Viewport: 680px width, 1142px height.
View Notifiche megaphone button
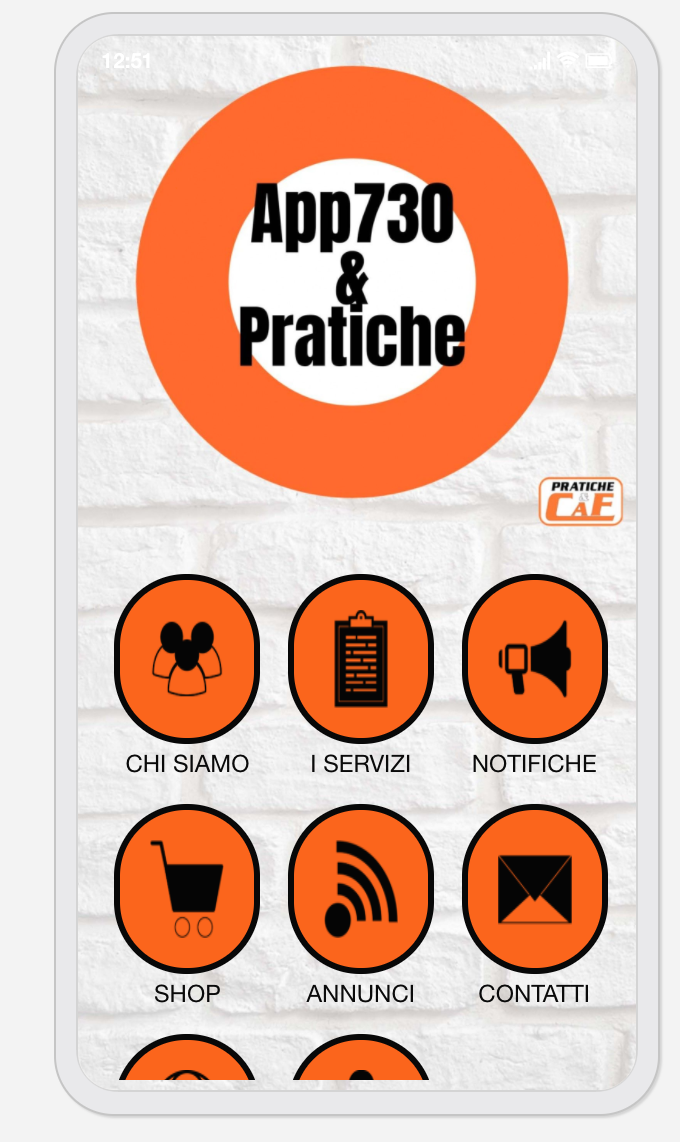[534, 658]
